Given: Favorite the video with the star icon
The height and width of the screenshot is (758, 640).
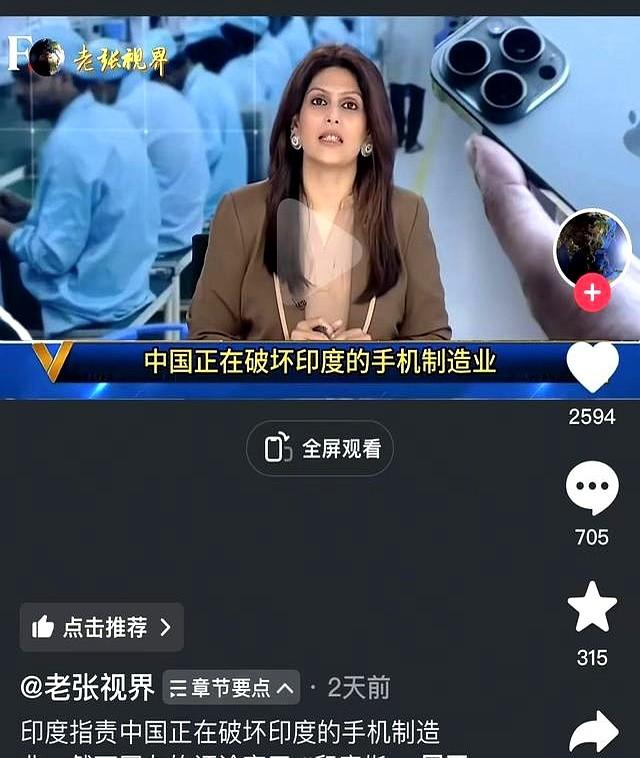Looking at the screenshot, I should tap(592, 607).
